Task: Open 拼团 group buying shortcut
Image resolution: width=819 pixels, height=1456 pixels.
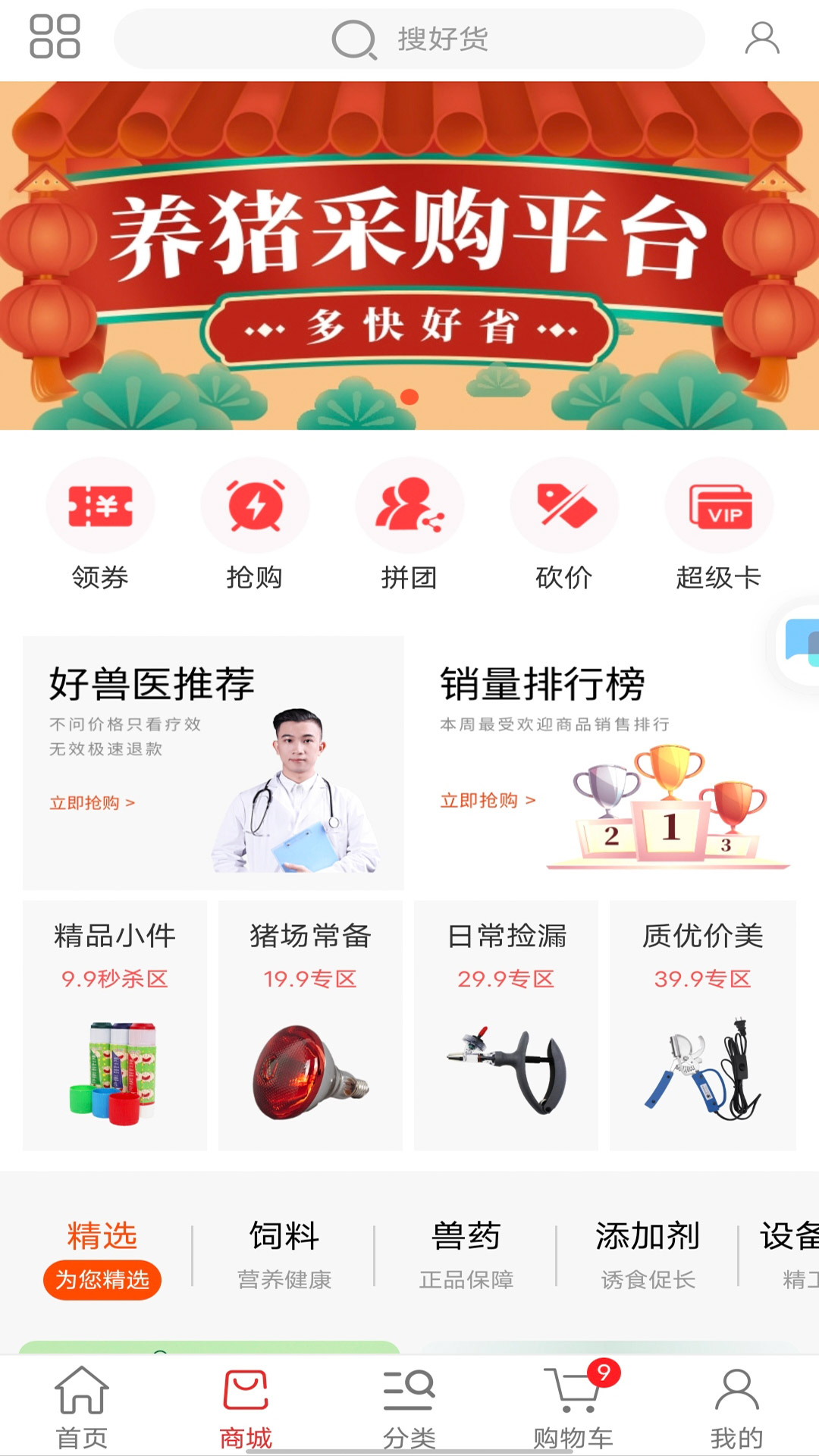Action: click(409, 525)
